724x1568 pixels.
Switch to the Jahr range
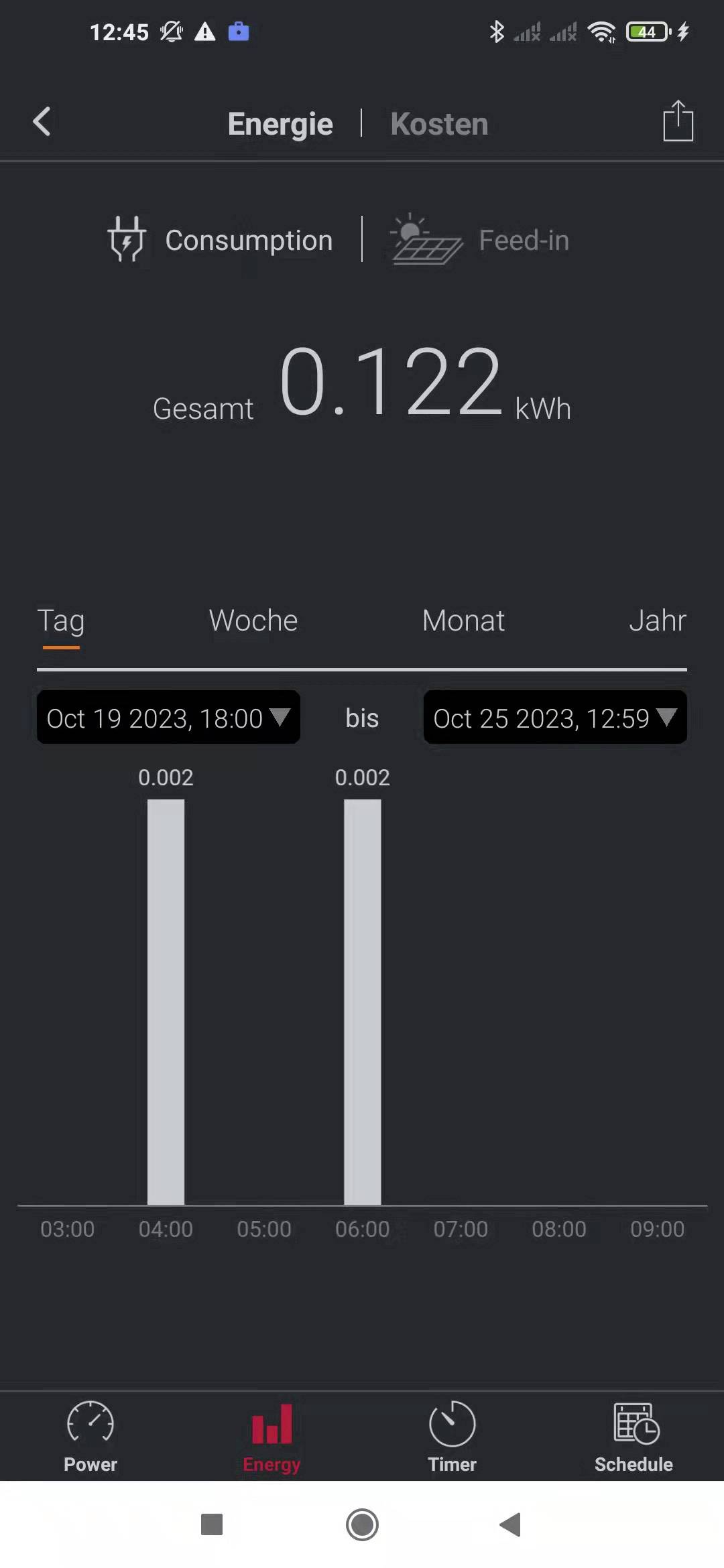click(657, 620)
